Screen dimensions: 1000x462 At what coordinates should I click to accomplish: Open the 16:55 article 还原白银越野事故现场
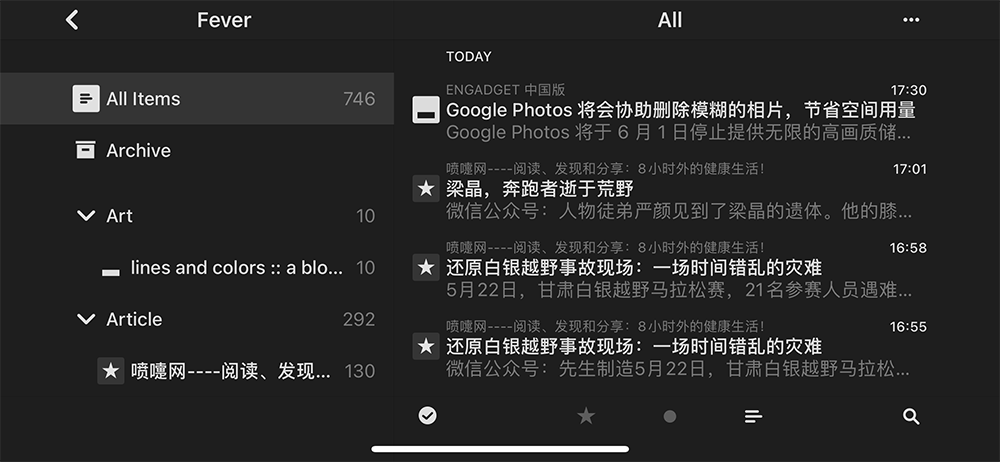coord(680,346)
